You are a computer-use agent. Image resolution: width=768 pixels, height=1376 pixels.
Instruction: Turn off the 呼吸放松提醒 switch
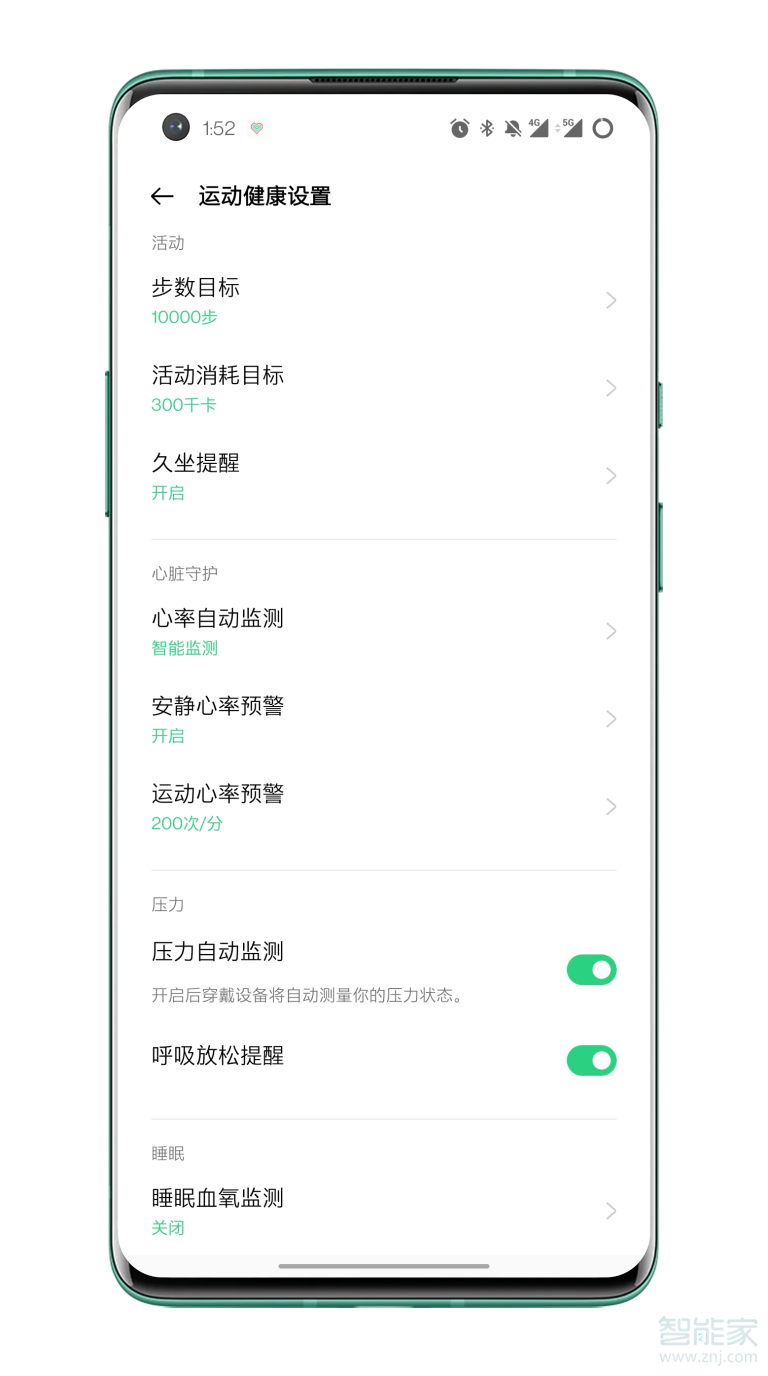tap(591, 1060)
